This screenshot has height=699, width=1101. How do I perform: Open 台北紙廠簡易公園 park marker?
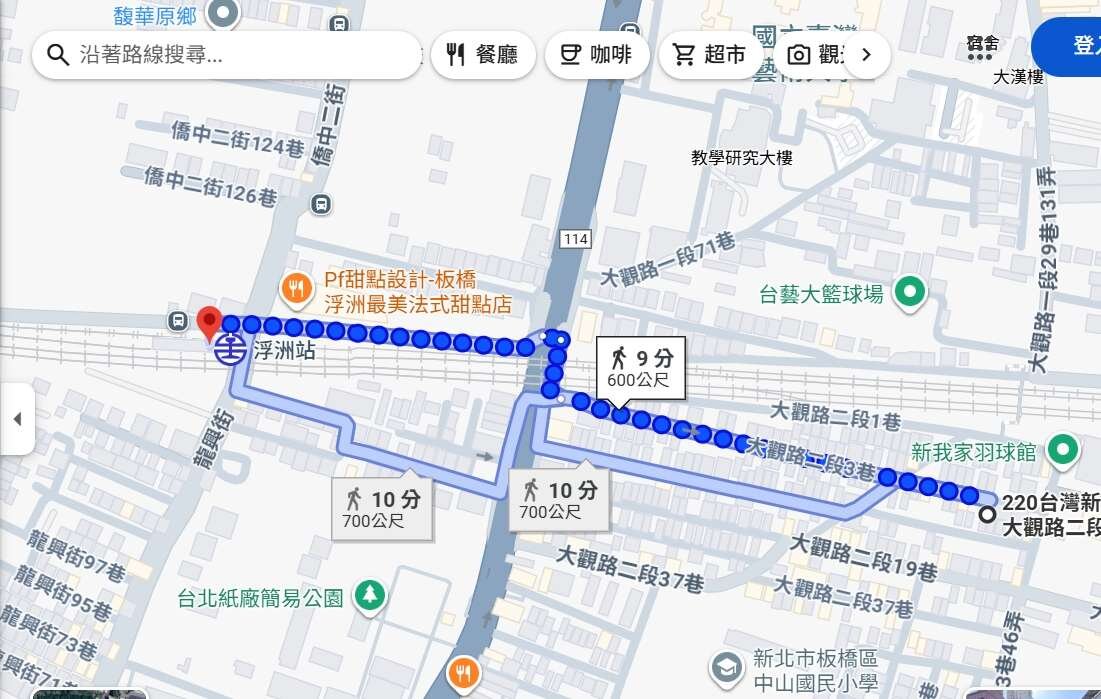(371, 596)
